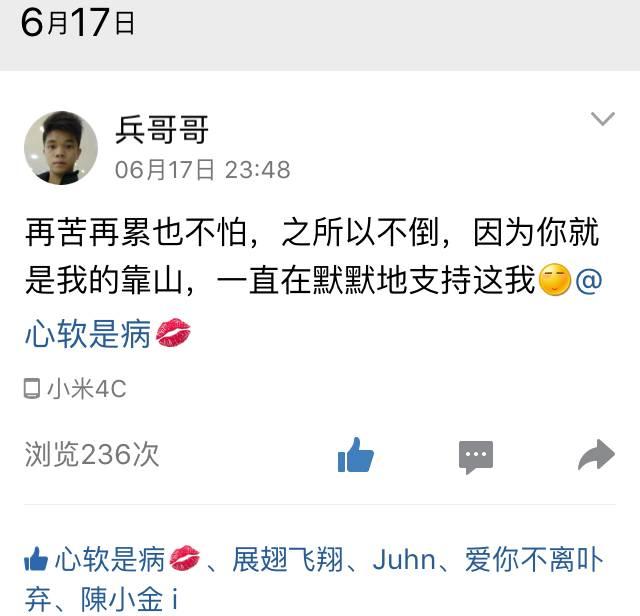
Task: Comment on 兵哥哥's post
Action: (476, 456)
